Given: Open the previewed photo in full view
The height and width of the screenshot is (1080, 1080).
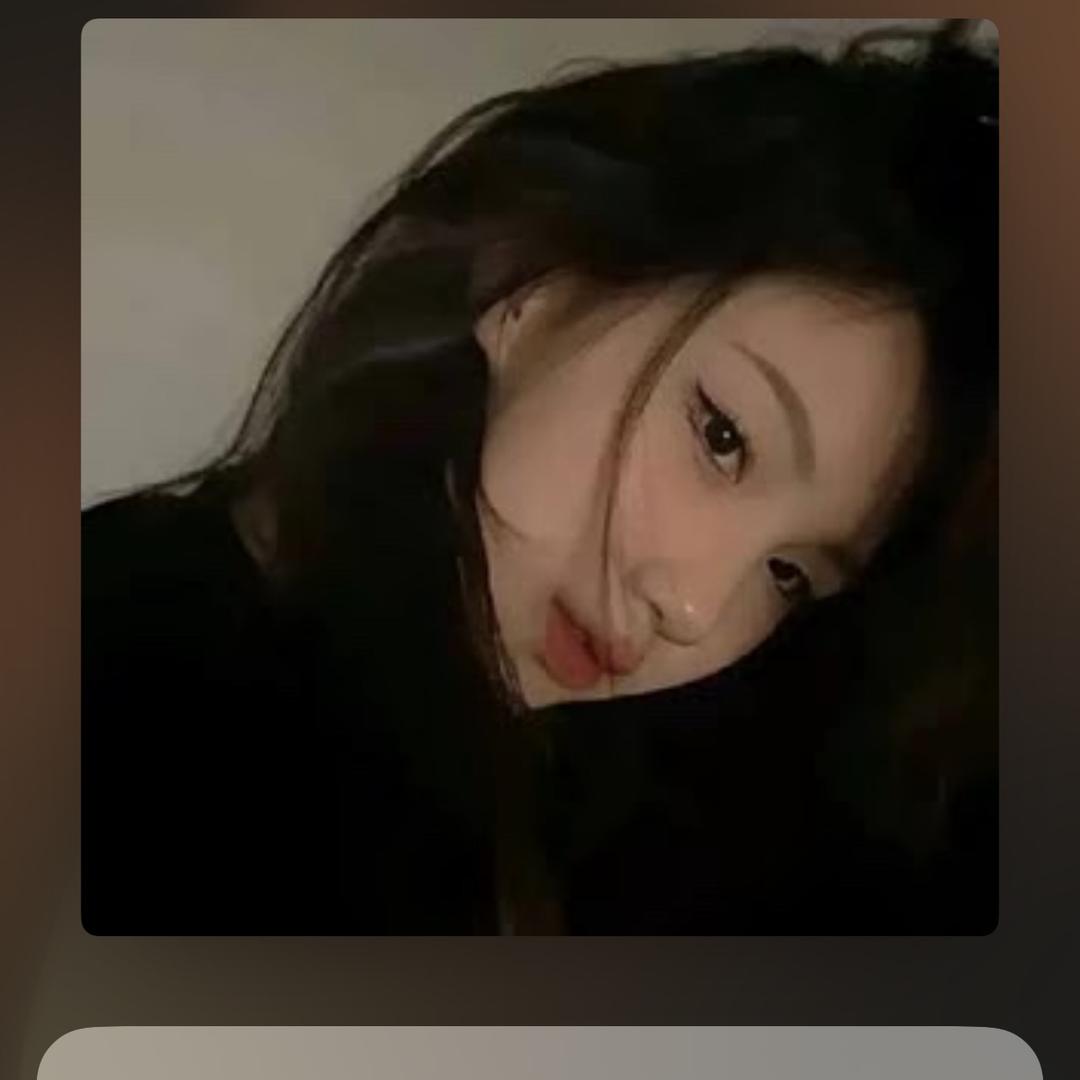Looking at the screenshot, I should pos(540,477).
